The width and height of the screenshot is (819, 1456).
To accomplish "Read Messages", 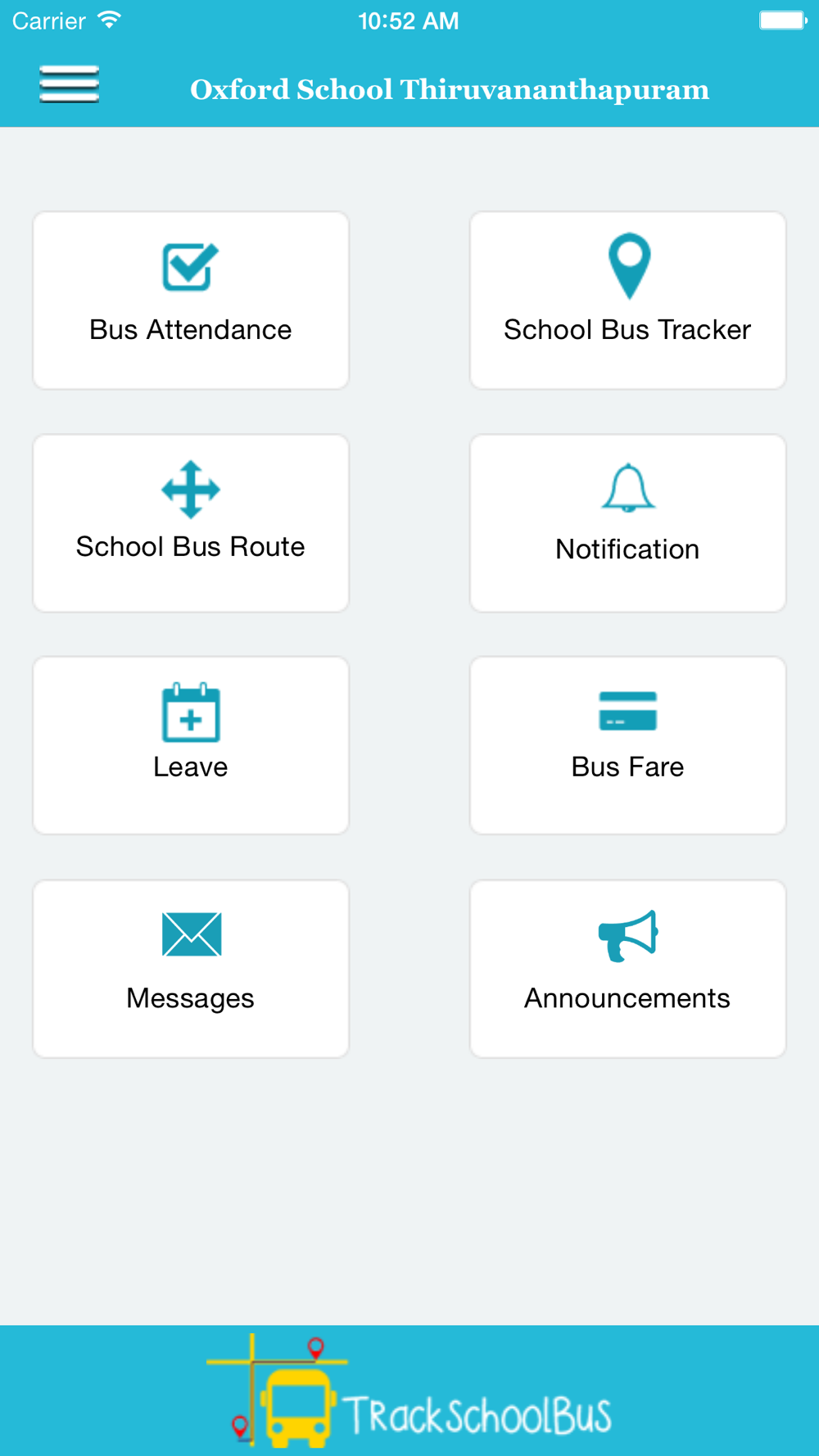I will pyautogui.click(x=191, y=969).
